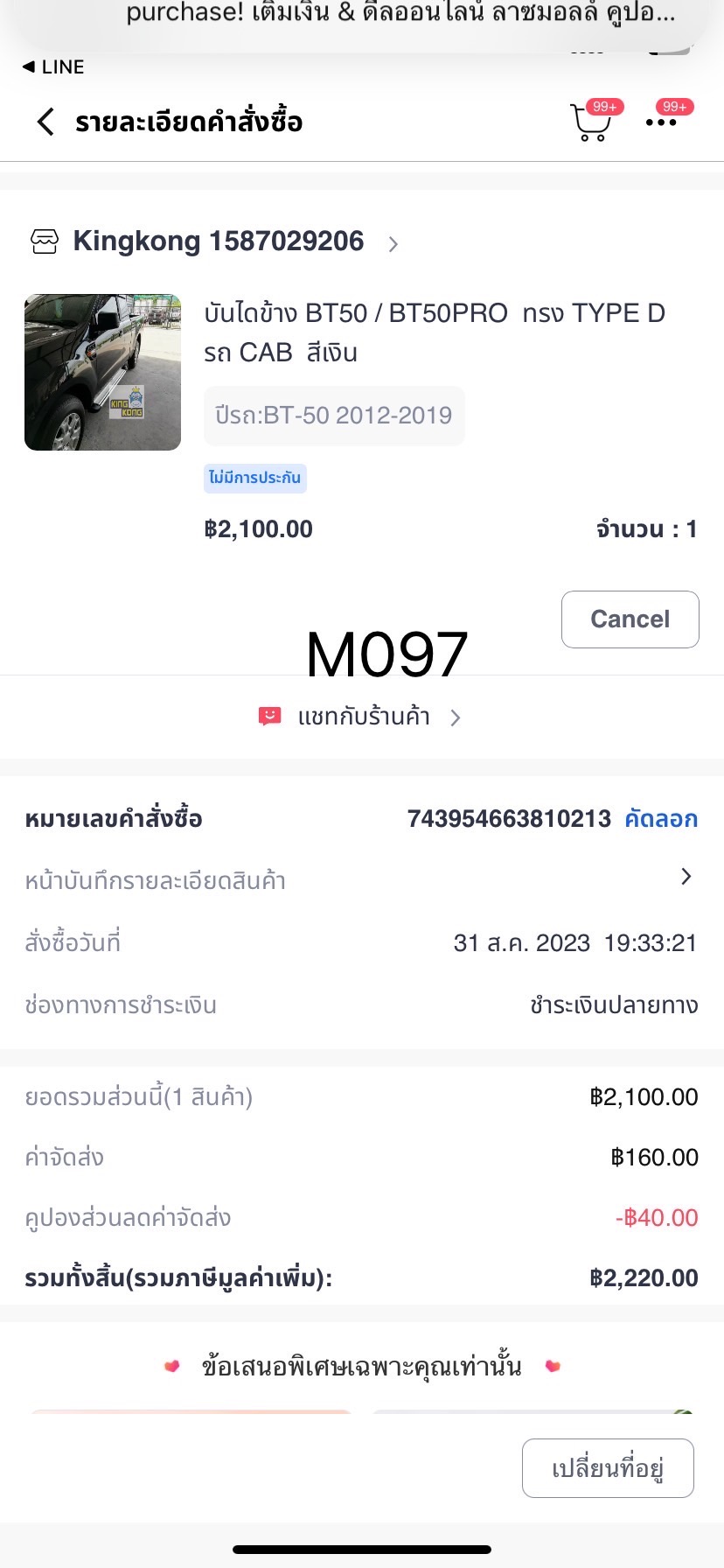The width and height of the screenshot is (724, 1568).
Task: Chat with the seller
Action: pos(362,717)
